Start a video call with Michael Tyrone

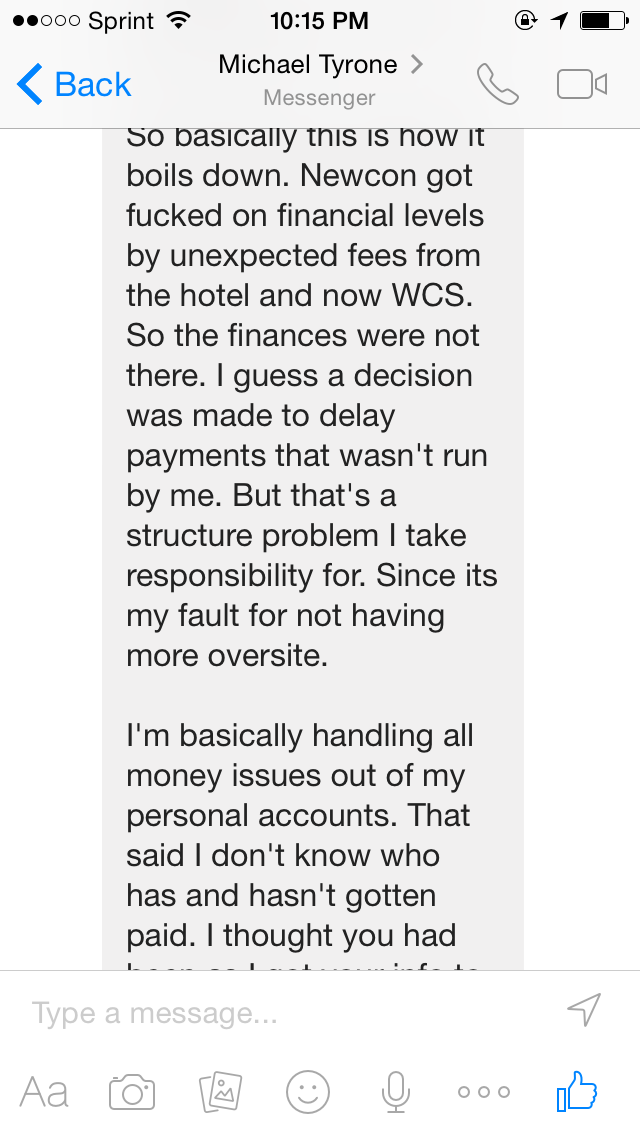(x=581, y=84)
